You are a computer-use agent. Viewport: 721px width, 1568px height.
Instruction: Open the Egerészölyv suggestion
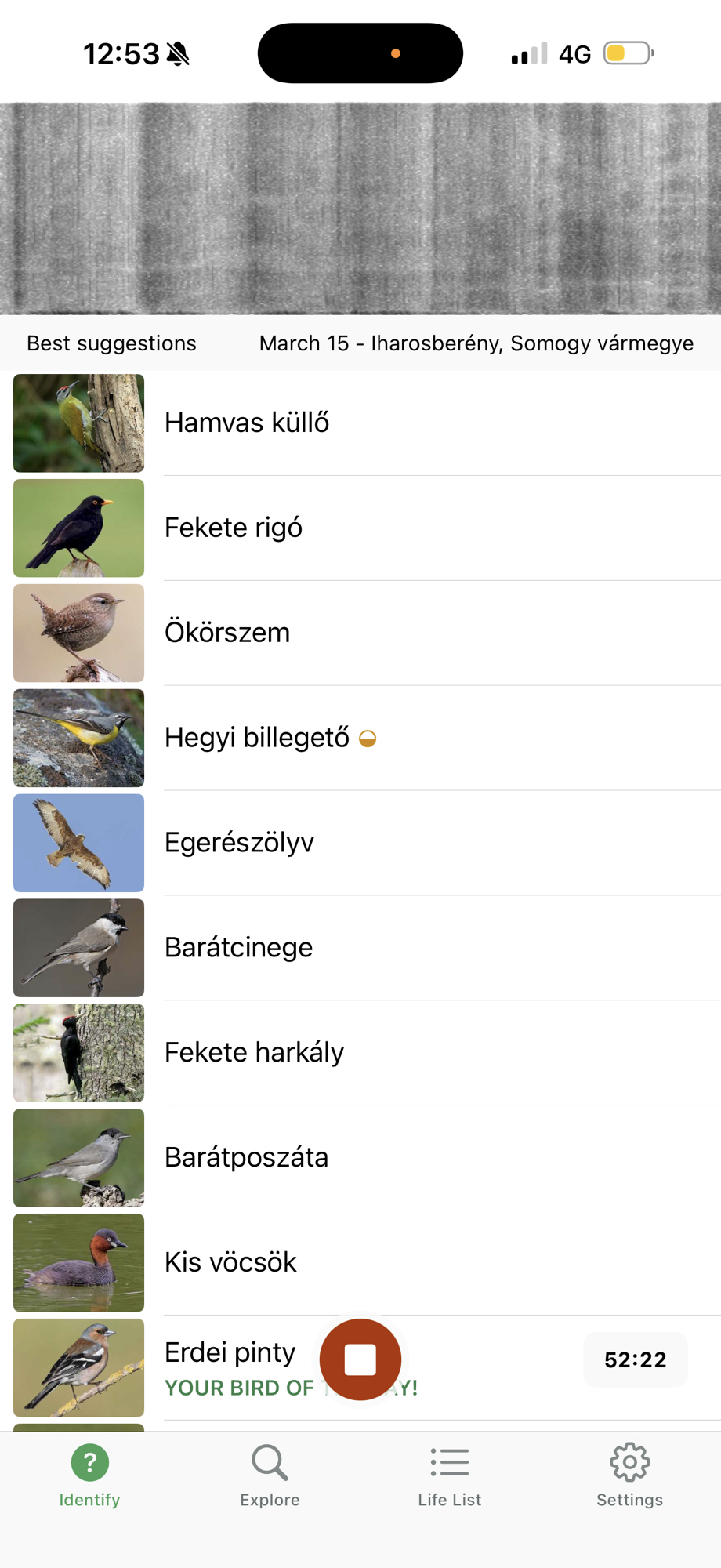[x=239, y=843]
